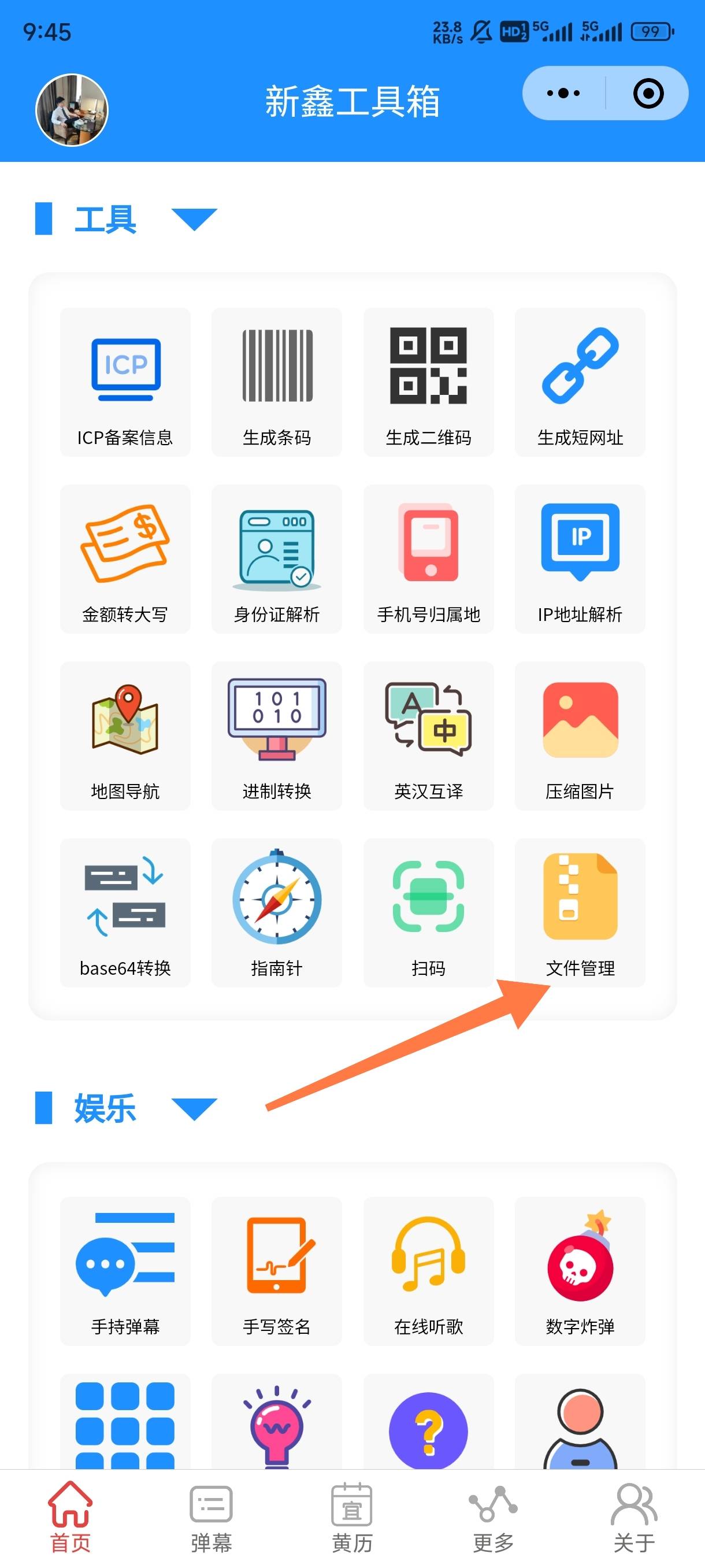Launch the 指南针 compass
Viewport: 705px width, 1568px height.
tap(277, 912)
